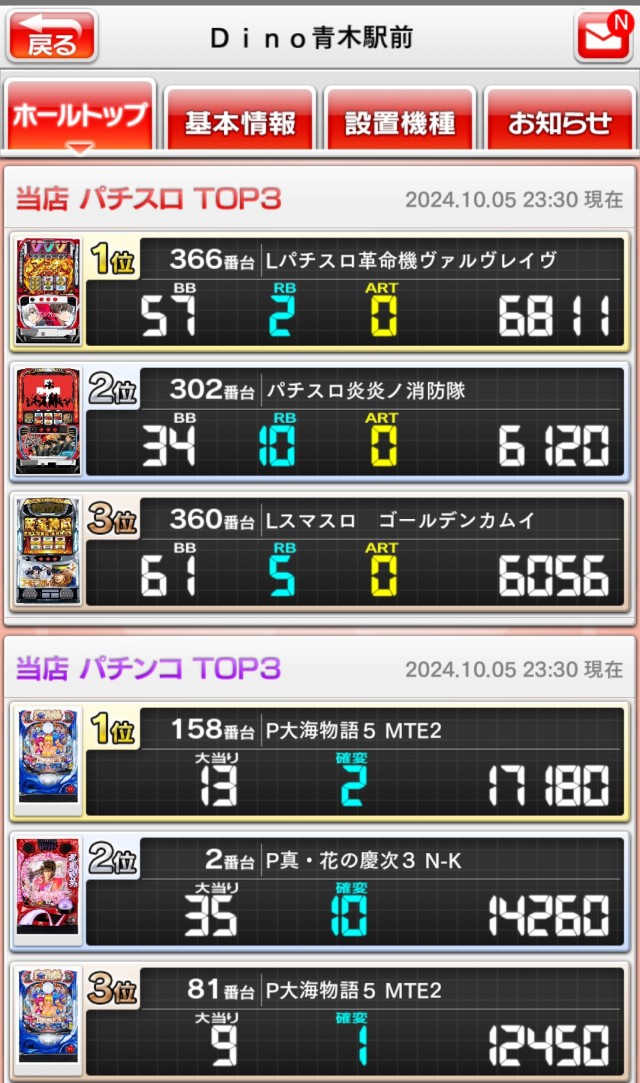
Task: Open machine 81 P大海物語5 MTE2
Action: point(320,1021)
